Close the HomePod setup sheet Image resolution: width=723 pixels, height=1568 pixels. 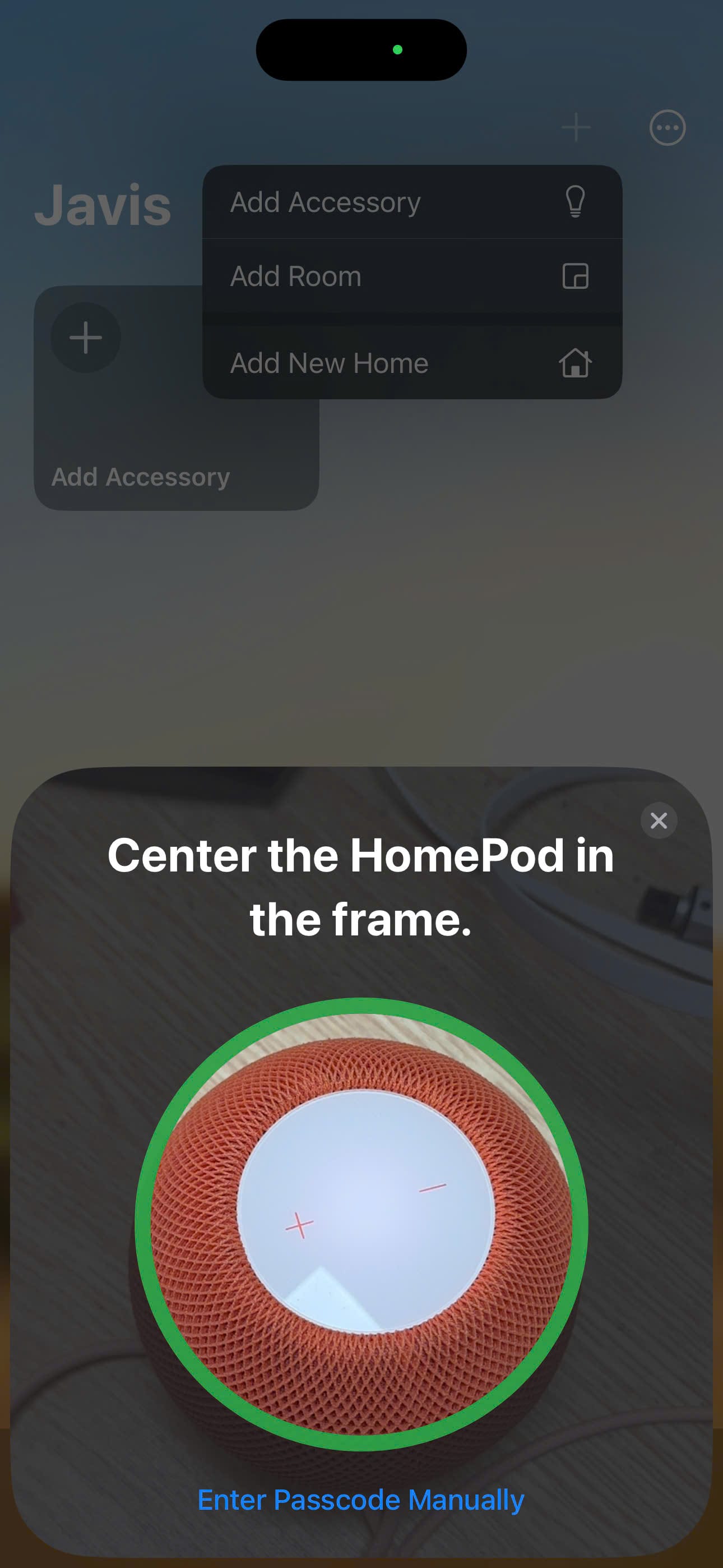point(659,820)
